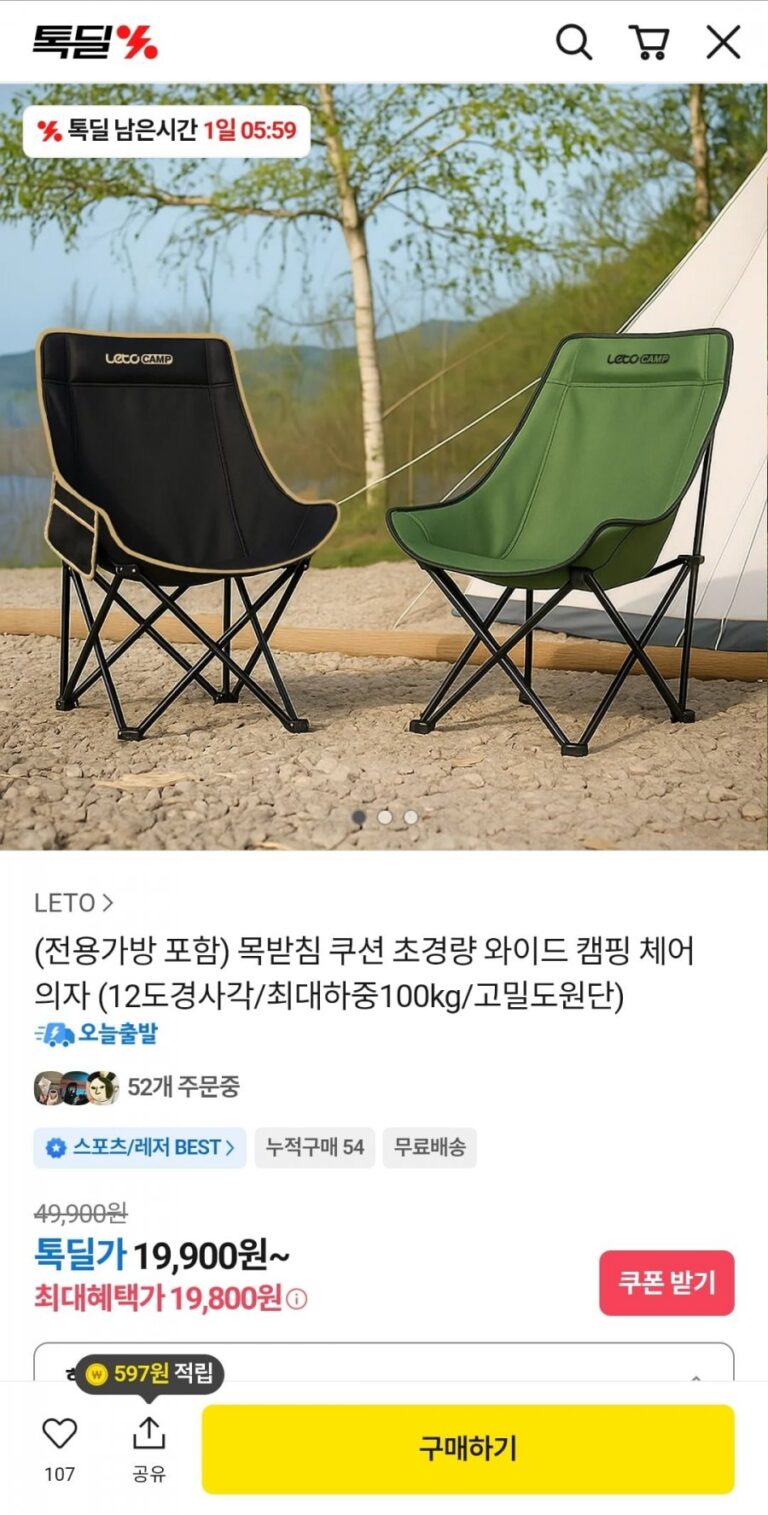Viewport: 768px width, 1515px height.
Task: Show info for 최대혜택가
Action: pos(297,1299)
